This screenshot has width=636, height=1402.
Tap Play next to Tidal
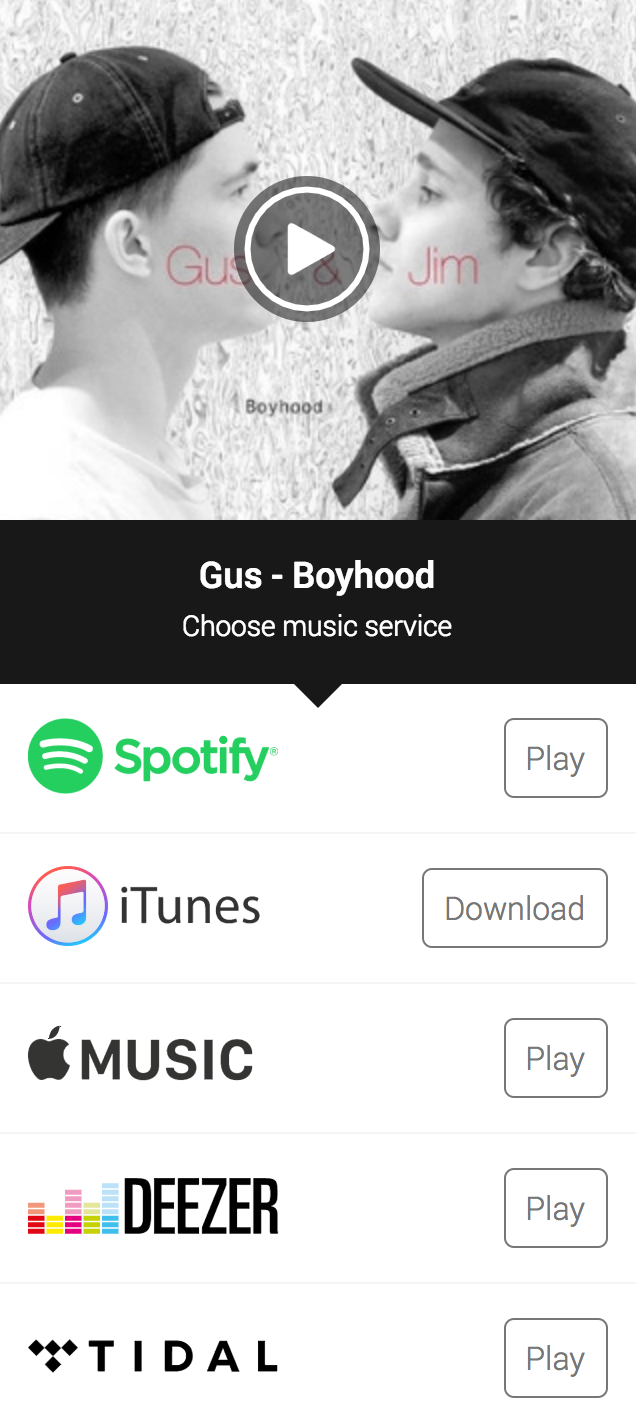click(555, 1358)
